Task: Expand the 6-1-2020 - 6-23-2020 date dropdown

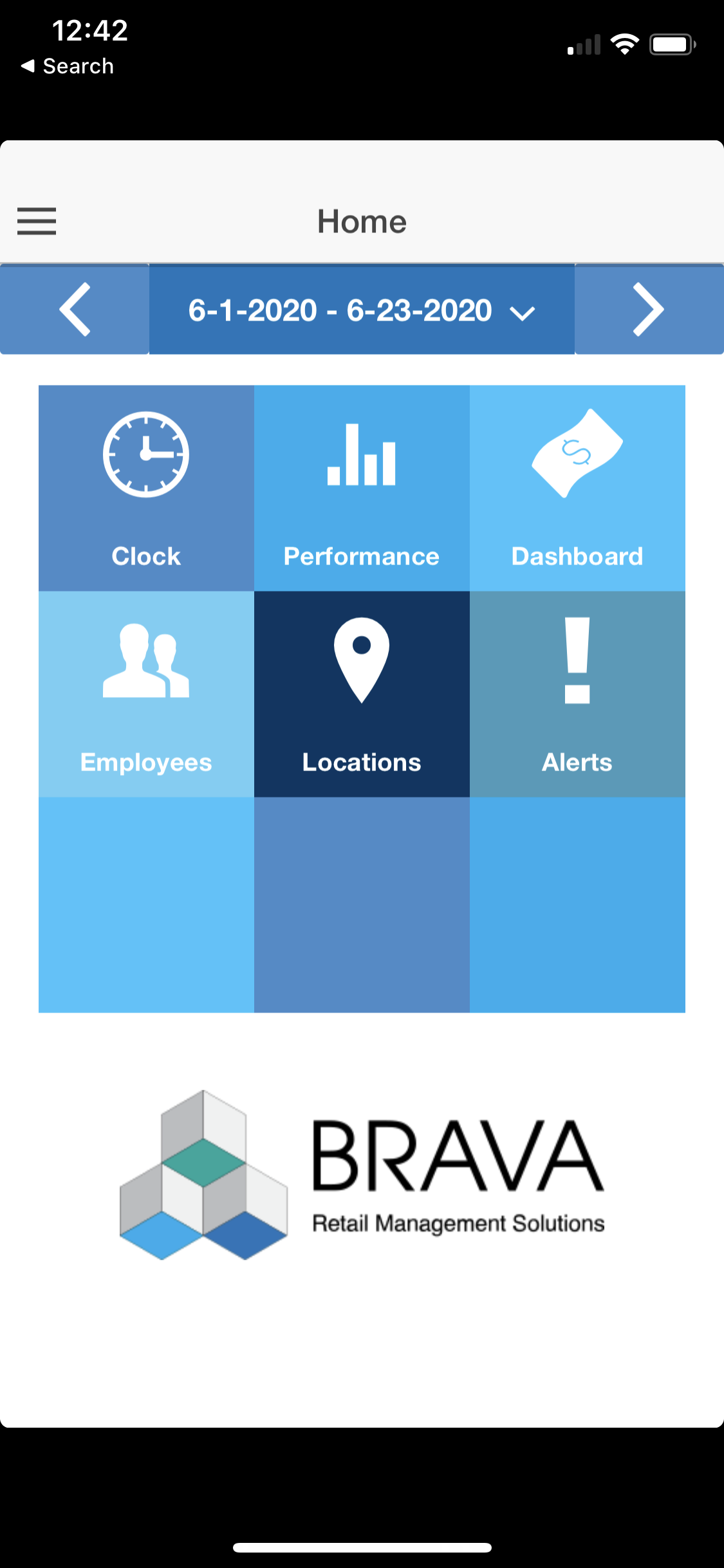Action: 362,310
